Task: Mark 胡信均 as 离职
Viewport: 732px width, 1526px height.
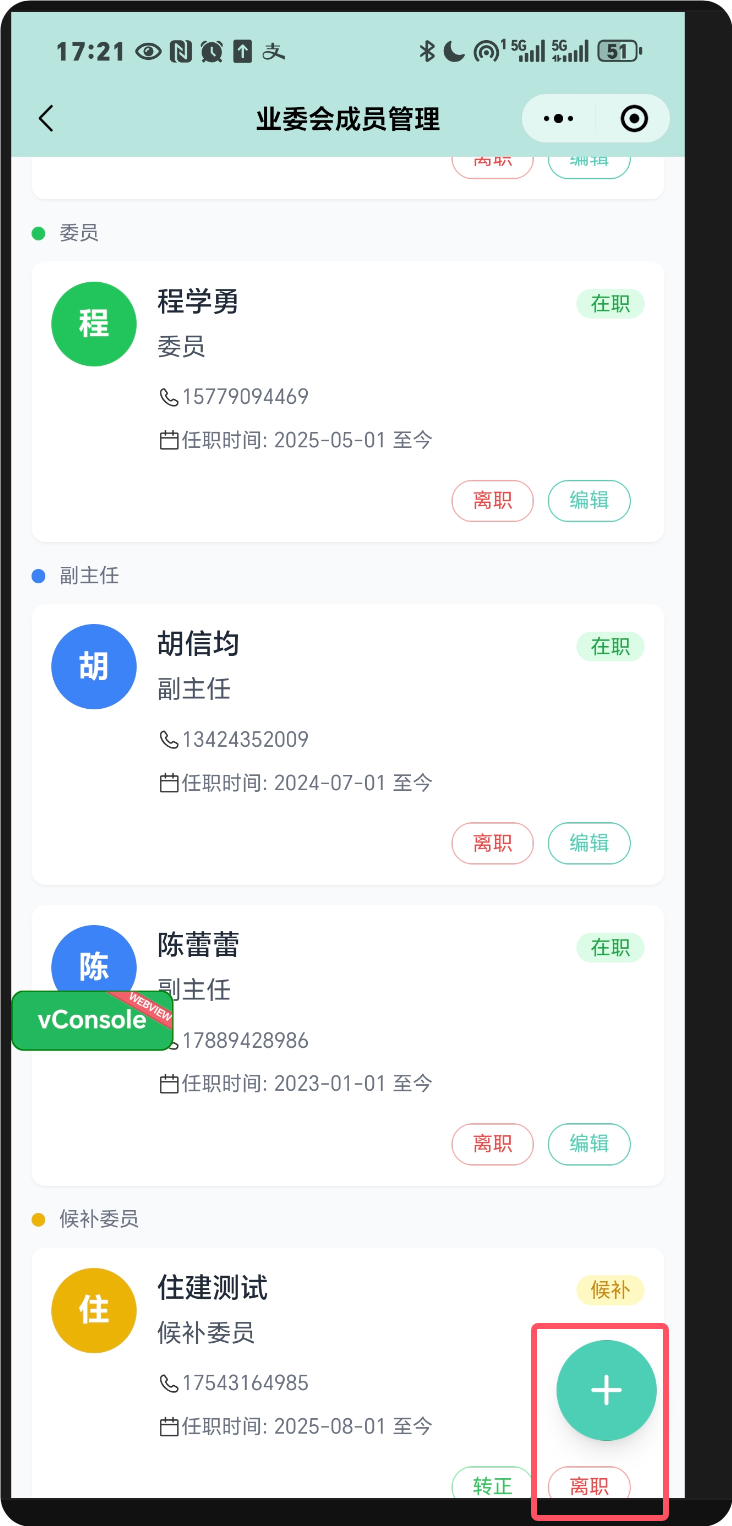Action: point(492,843)
